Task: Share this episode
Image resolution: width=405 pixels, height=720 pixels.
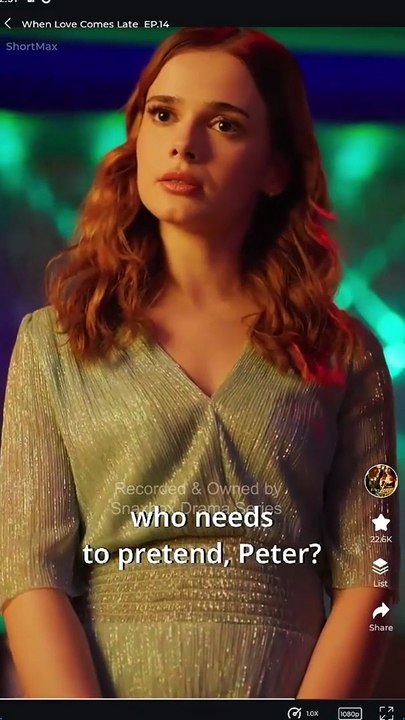Action: [x=381, y=617]
